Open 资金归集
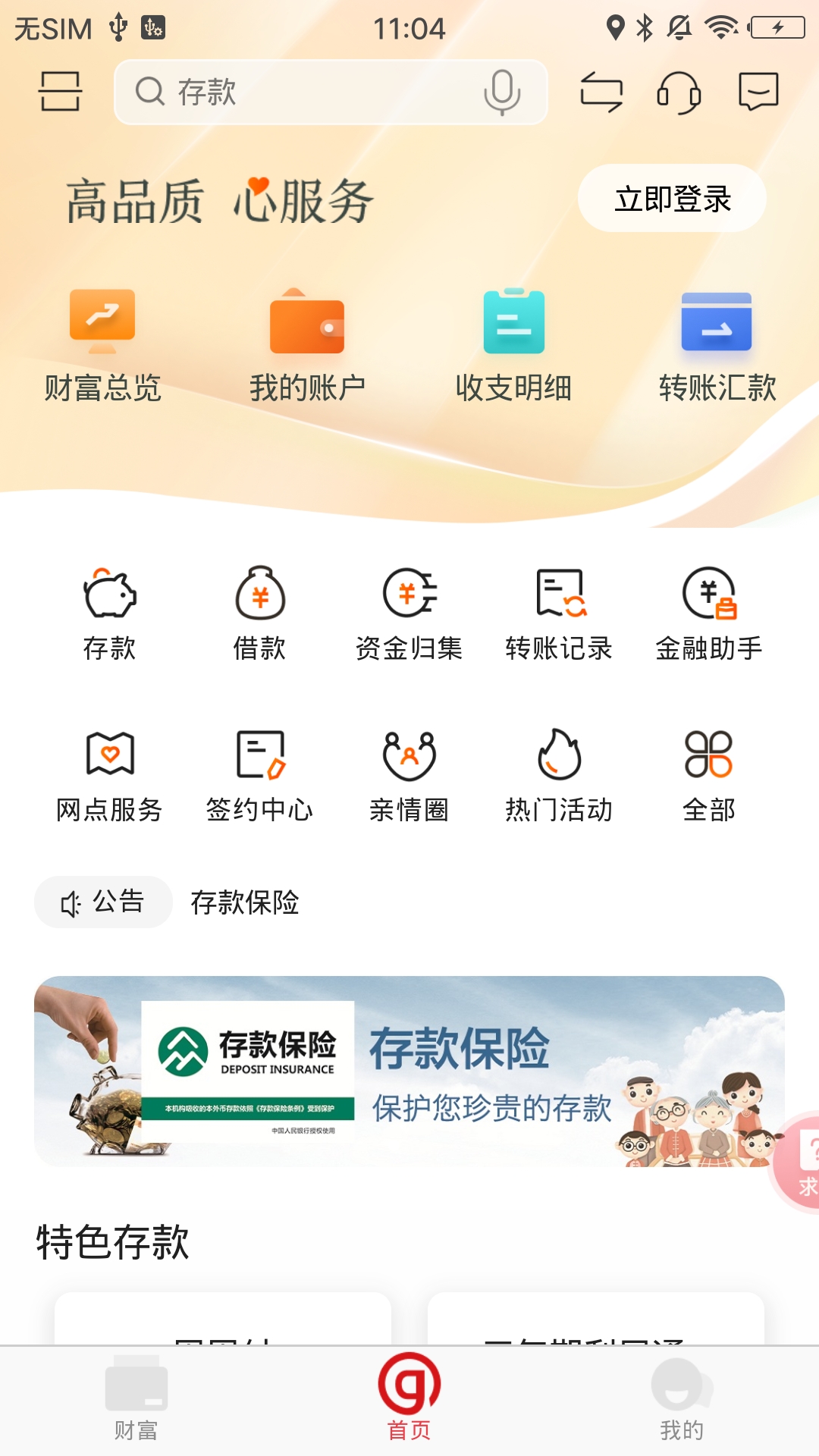This screenshot has width=819, height=1456. click(409, 614)
